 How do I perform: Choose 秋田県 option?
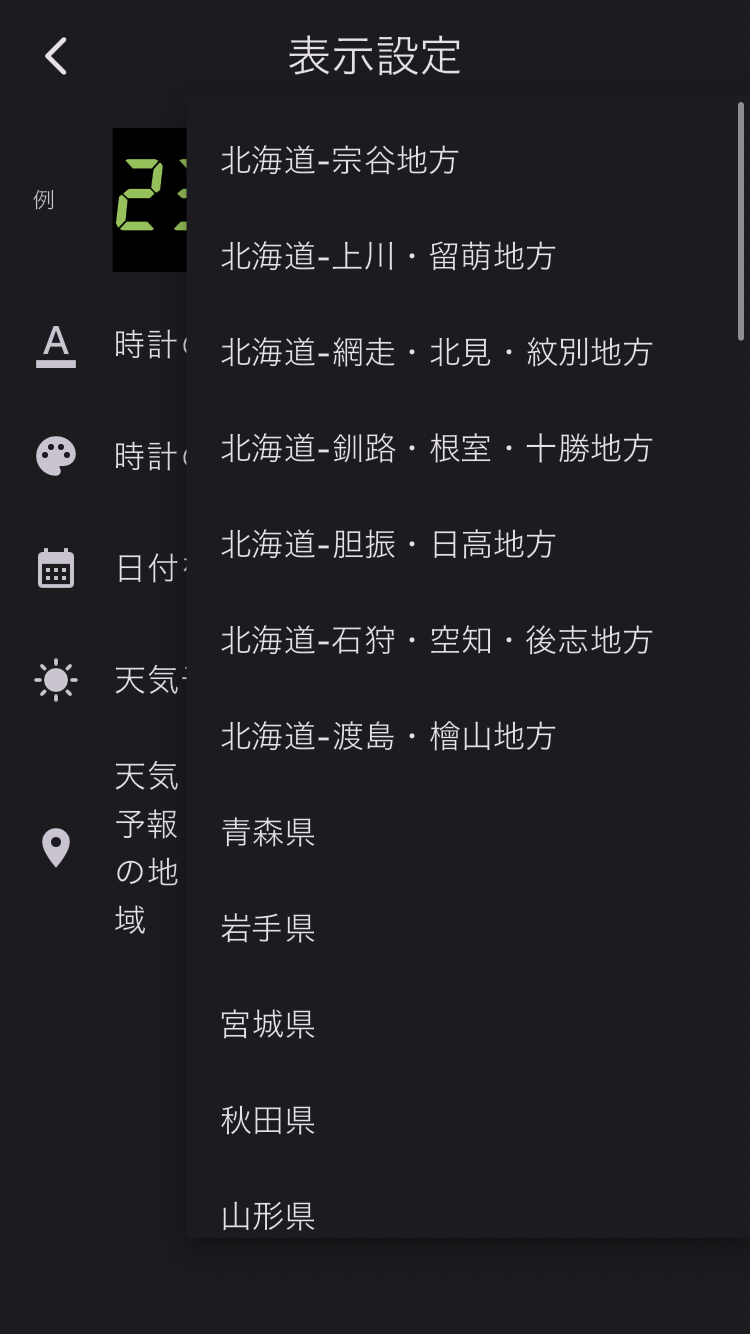[x=268, y=1120]
